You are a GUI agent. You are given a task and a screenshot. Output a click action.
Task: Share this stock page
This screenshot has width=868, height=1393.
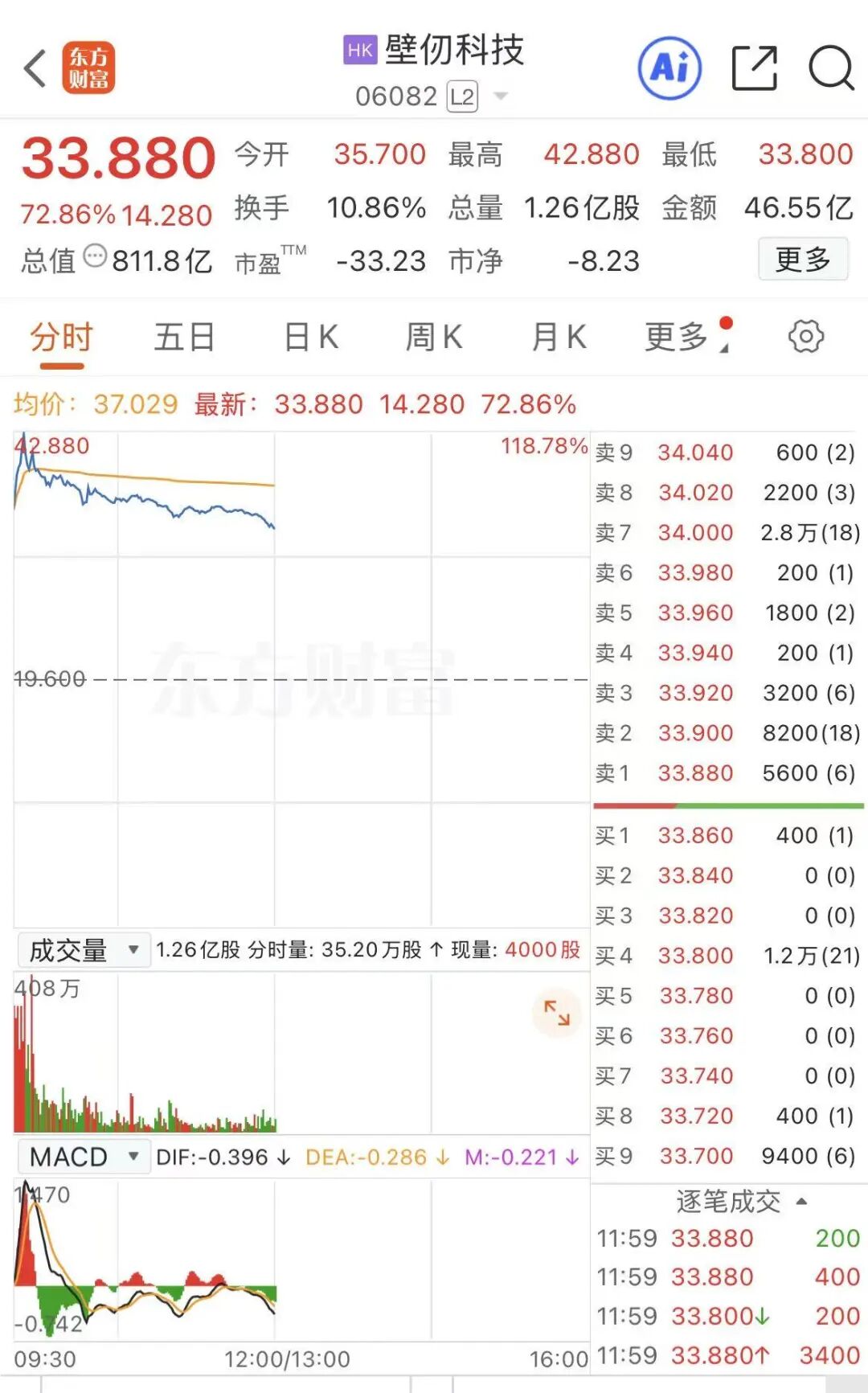tap(755, 69)
